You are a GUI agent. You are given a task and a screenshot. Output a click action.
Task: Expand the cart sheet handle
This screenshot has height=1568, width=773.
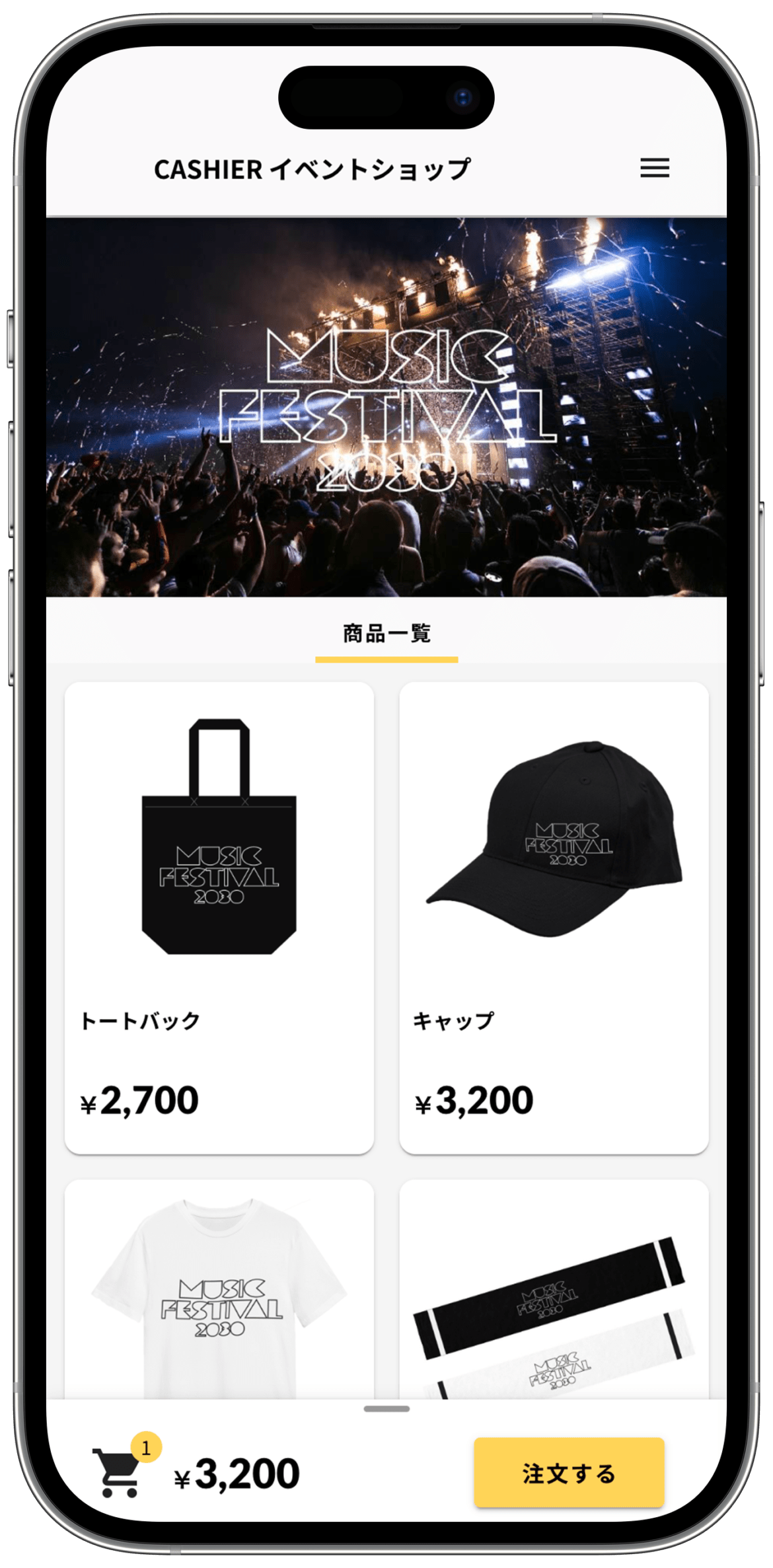click(x=386, y=1408)
